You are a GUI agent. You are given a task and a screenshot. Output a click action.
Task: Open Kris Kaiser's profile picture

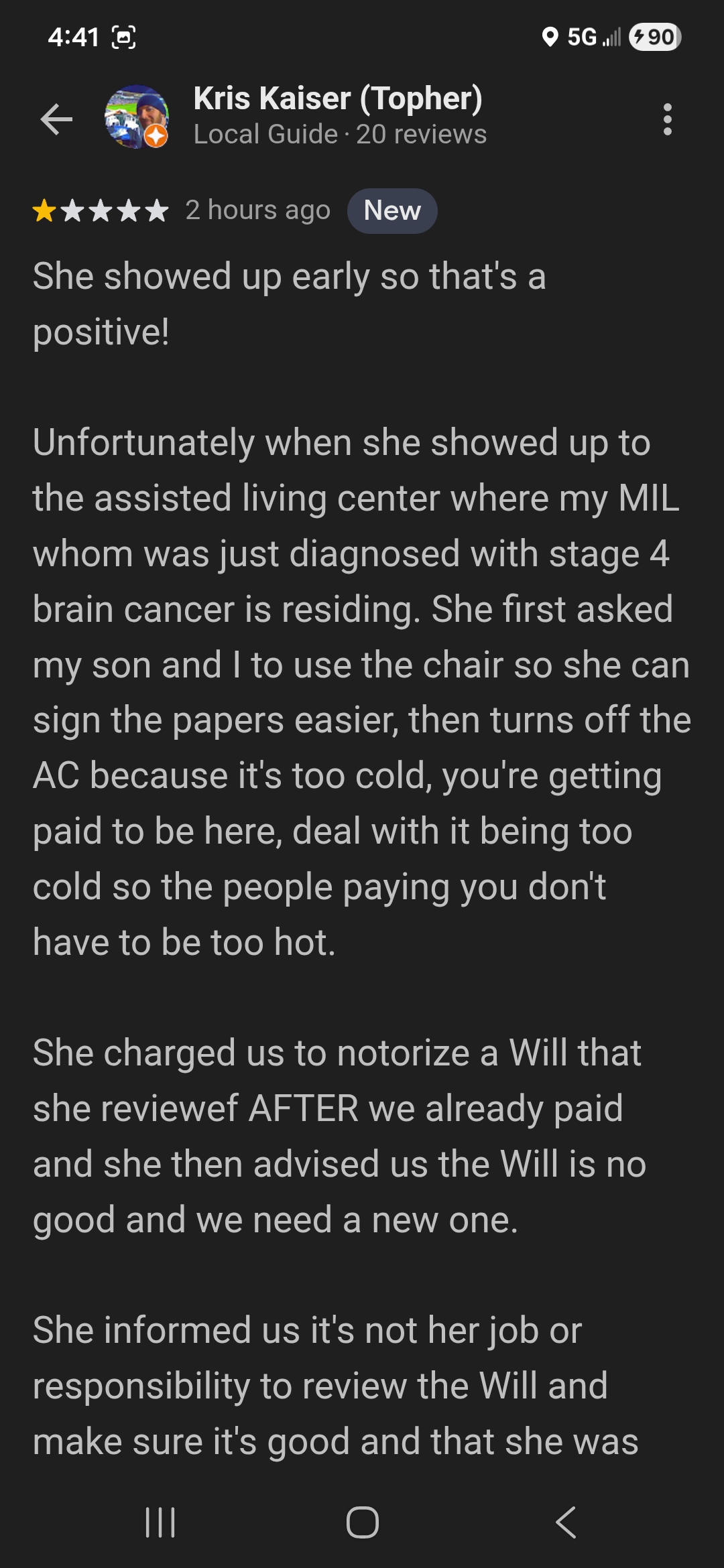pyautogui.click(x=136, y=117)
